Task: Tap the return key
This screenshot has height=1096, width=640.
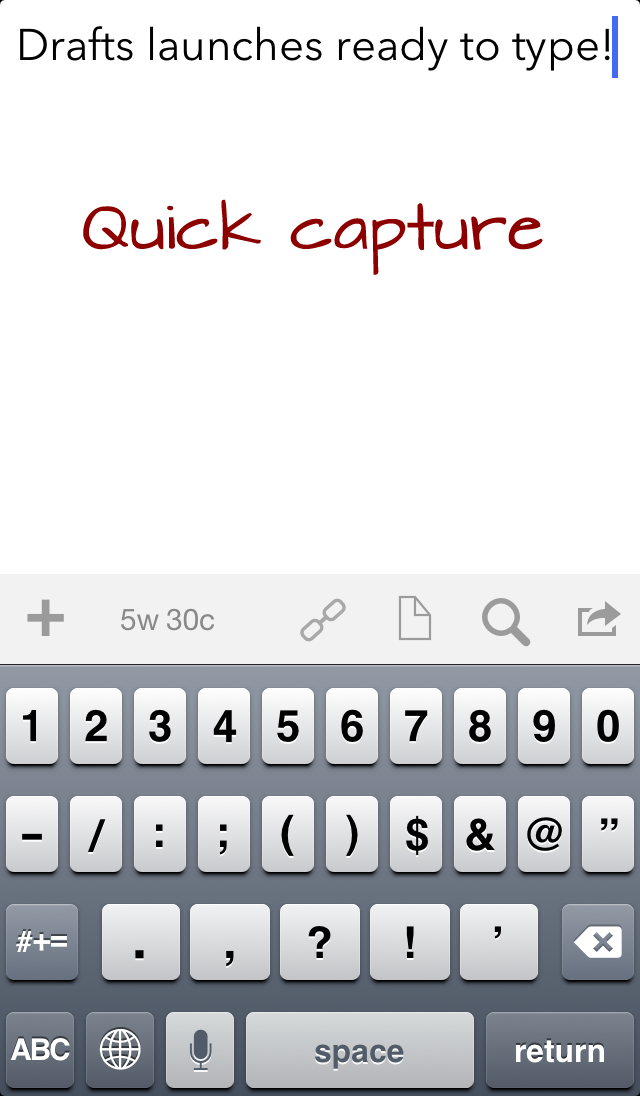Action: pyautogui.click(x=559, y=1050)
